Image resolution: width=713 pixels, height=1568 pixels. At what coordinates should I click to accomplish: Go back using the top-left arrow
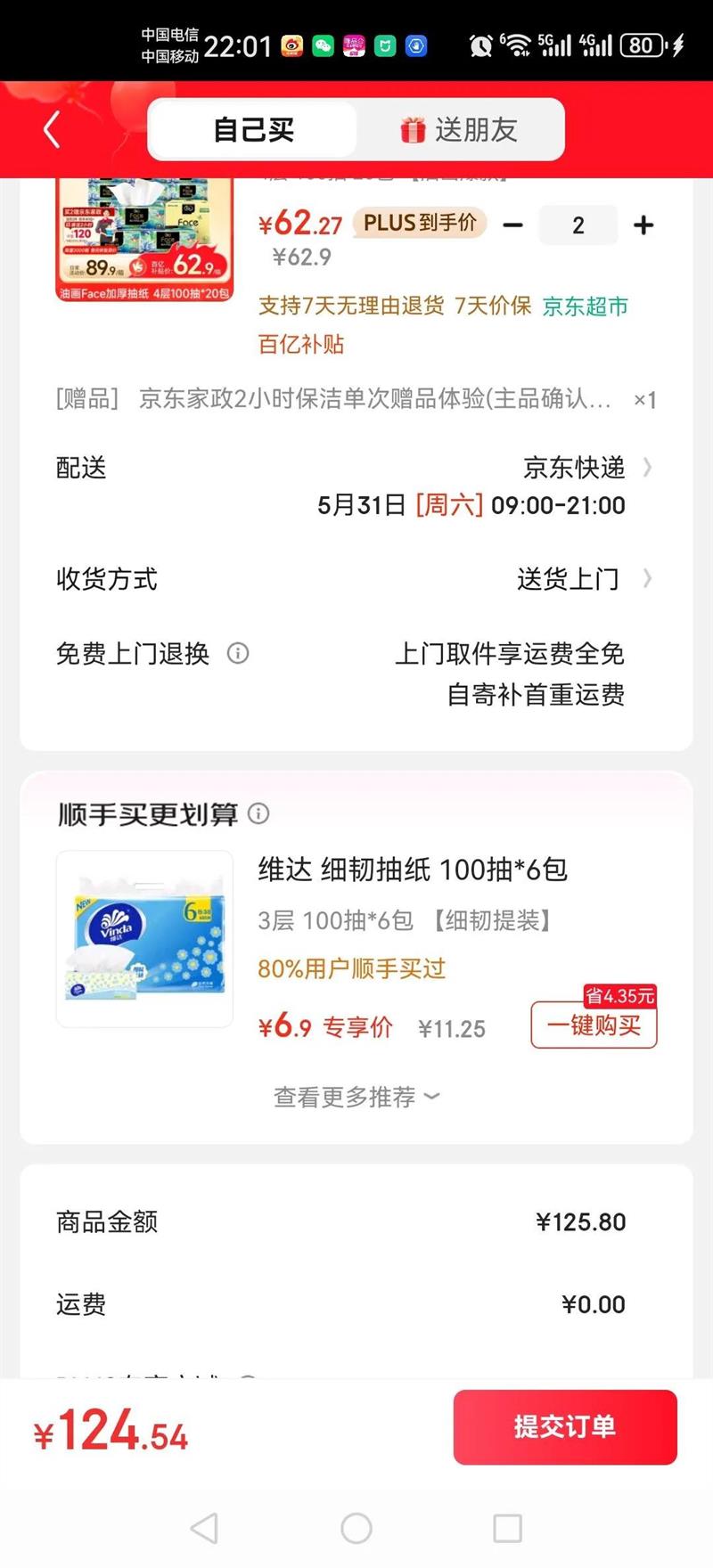click(x=52, y=130)
